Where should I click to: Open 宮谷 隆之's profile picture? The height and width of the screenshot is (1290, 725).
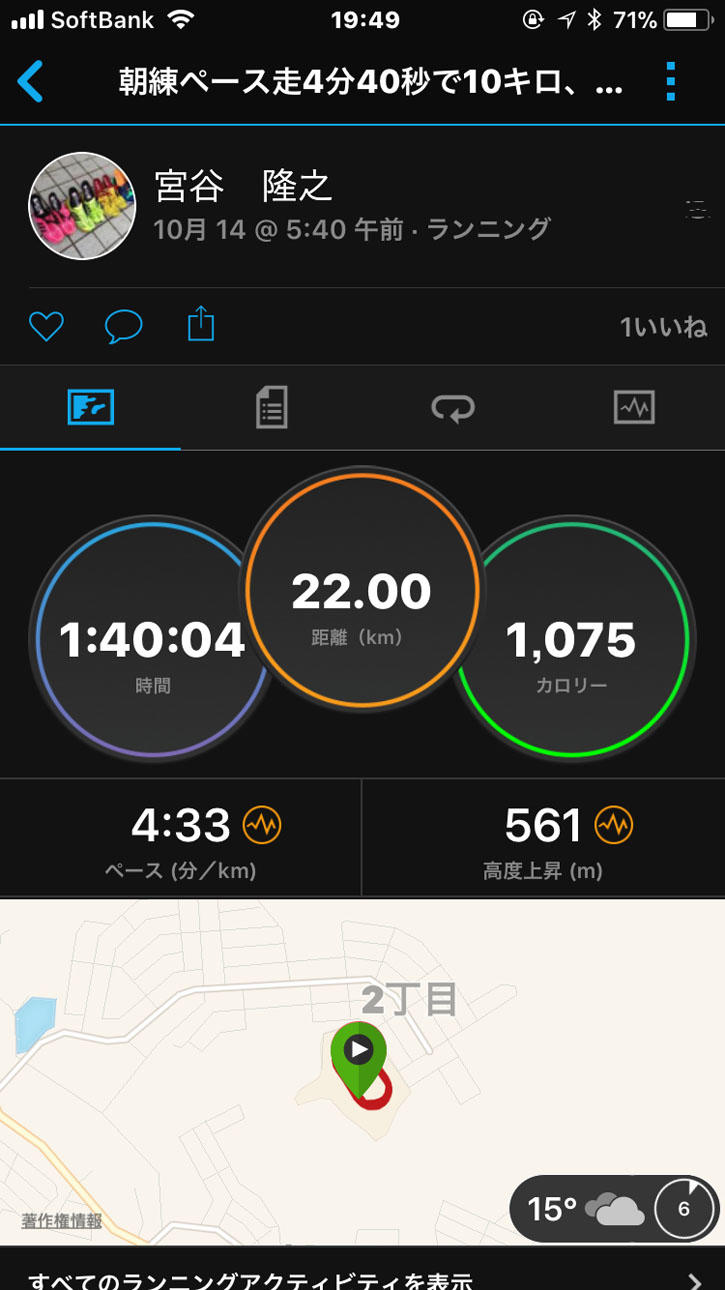click(x=82, y=206)
